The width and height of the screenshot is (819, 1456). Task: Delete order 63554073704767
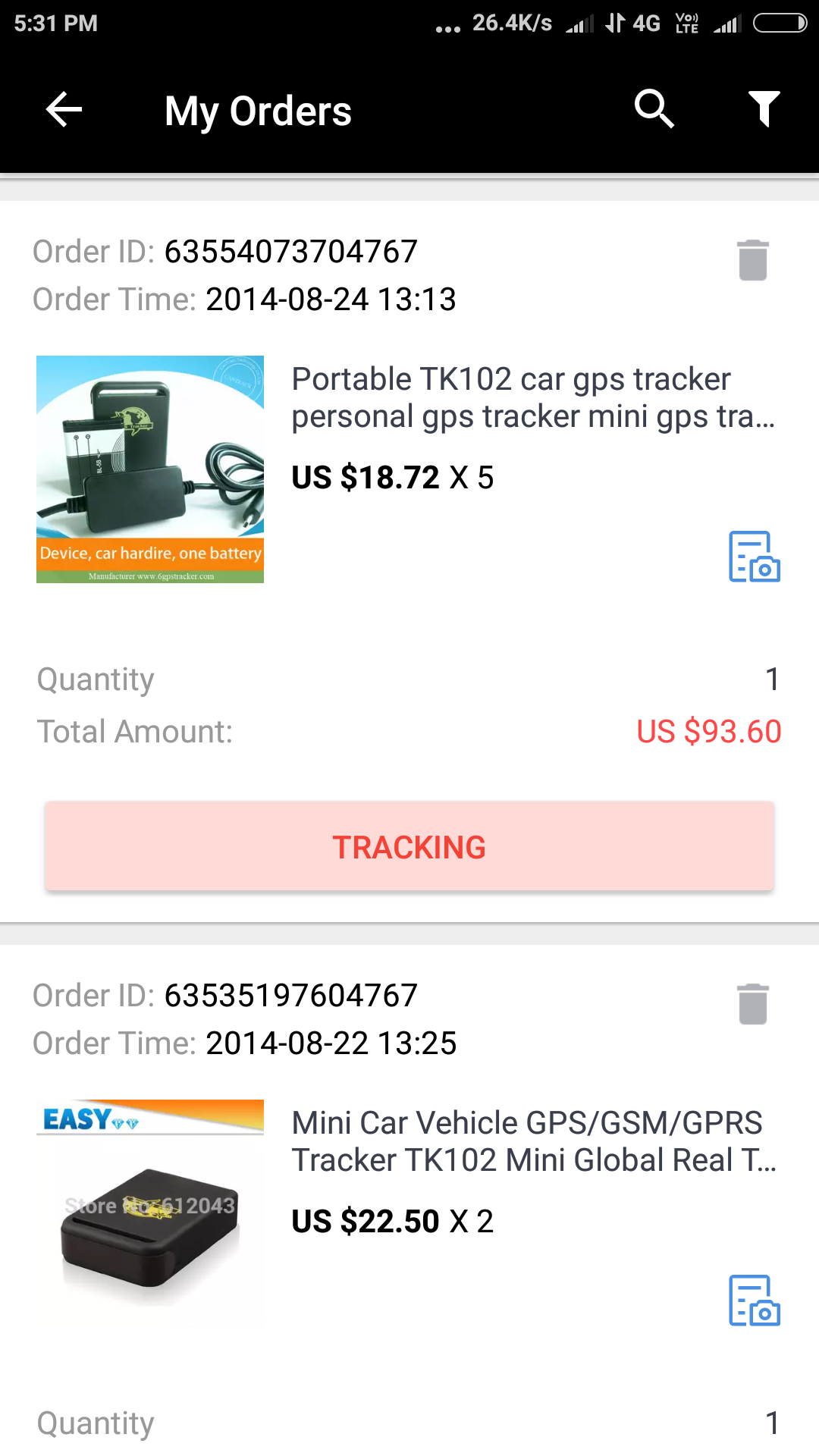(x=753, y=260)
